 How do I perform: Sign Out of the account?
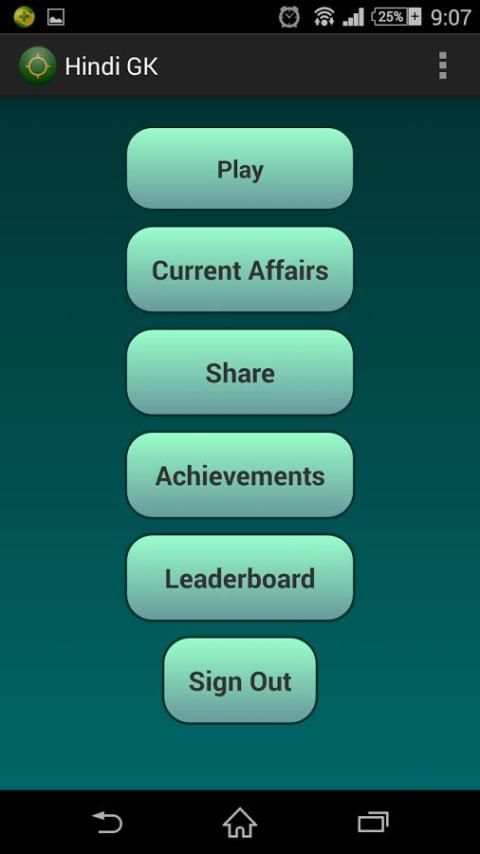point(240,681)
